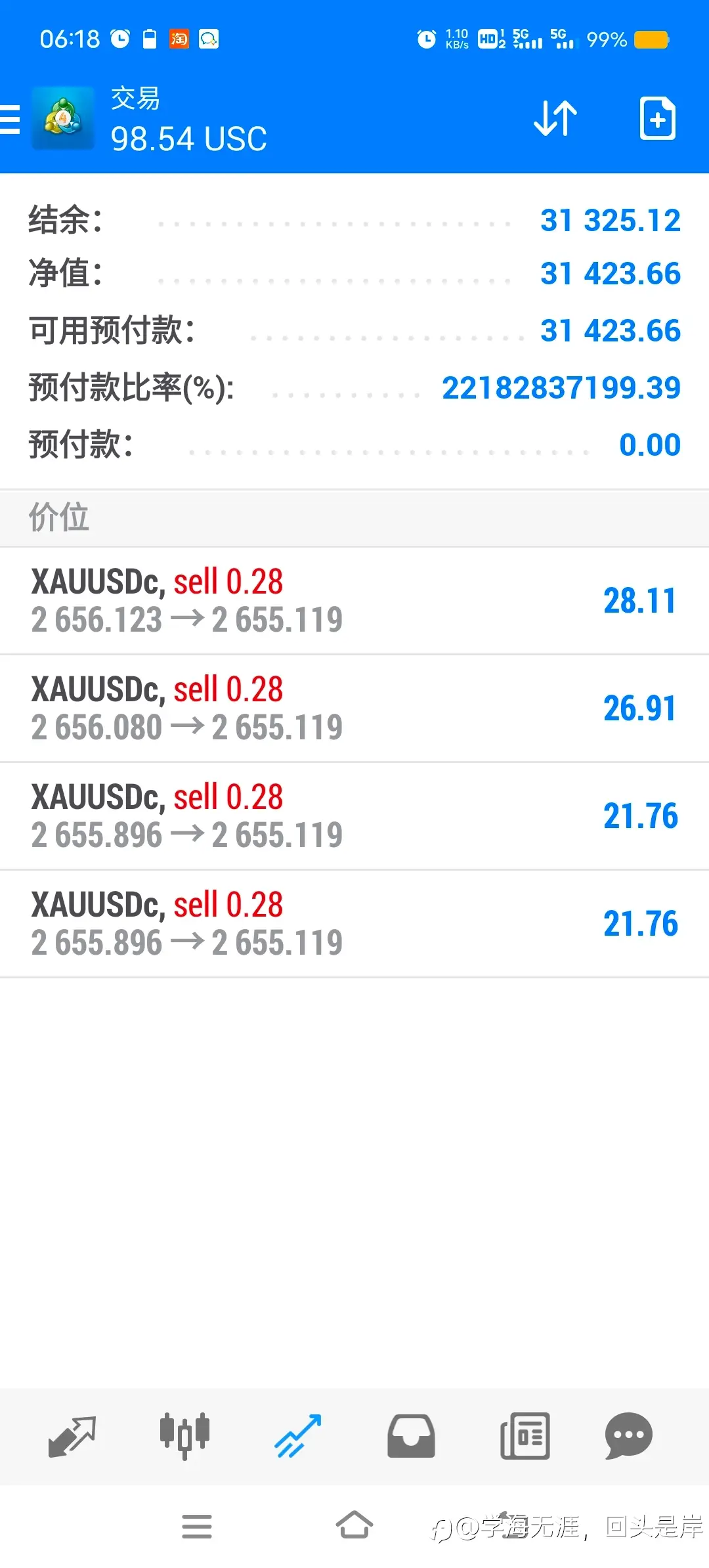This screenshot has width=709, height=1568.
Task: Open the sell position with profit 28.11
Action: point(354,601)
